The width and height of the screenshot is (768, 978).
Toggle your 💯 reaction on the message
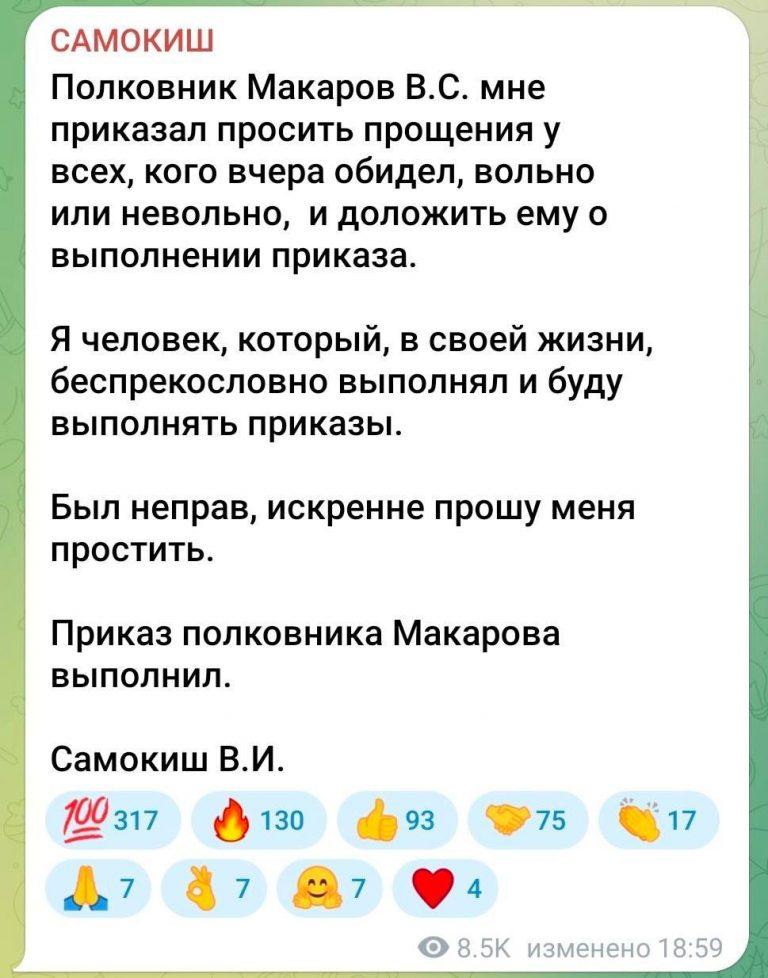(x=110, y=819)
